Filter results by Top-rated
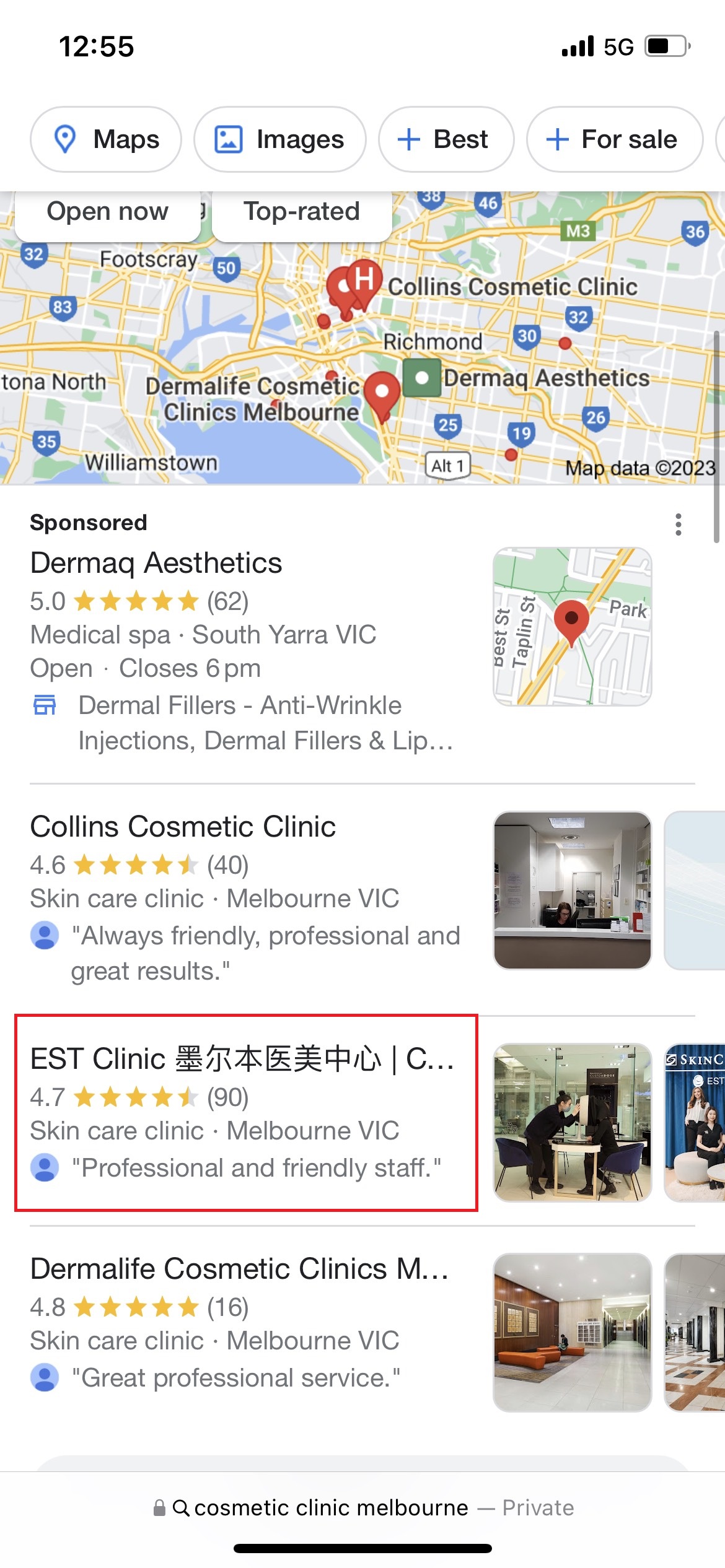This screenshot has width=725, height=1568. point(302,212)
